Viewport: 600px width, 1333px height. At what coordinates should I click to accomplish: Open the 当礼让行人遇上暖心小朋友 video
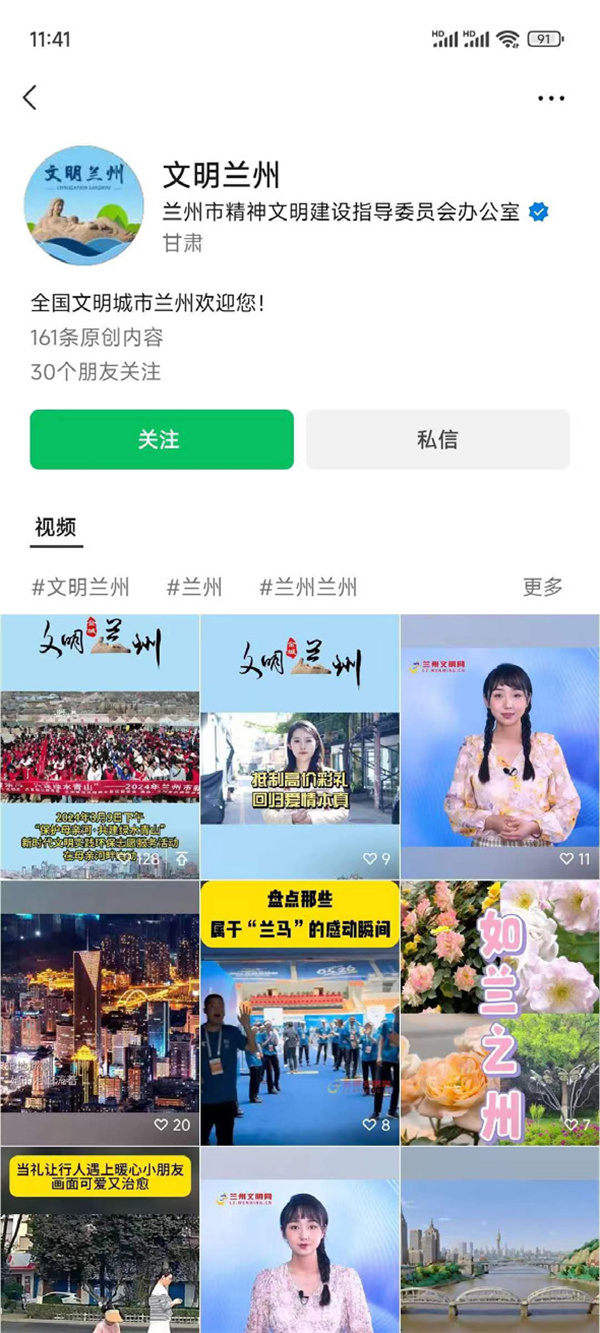99,1240
